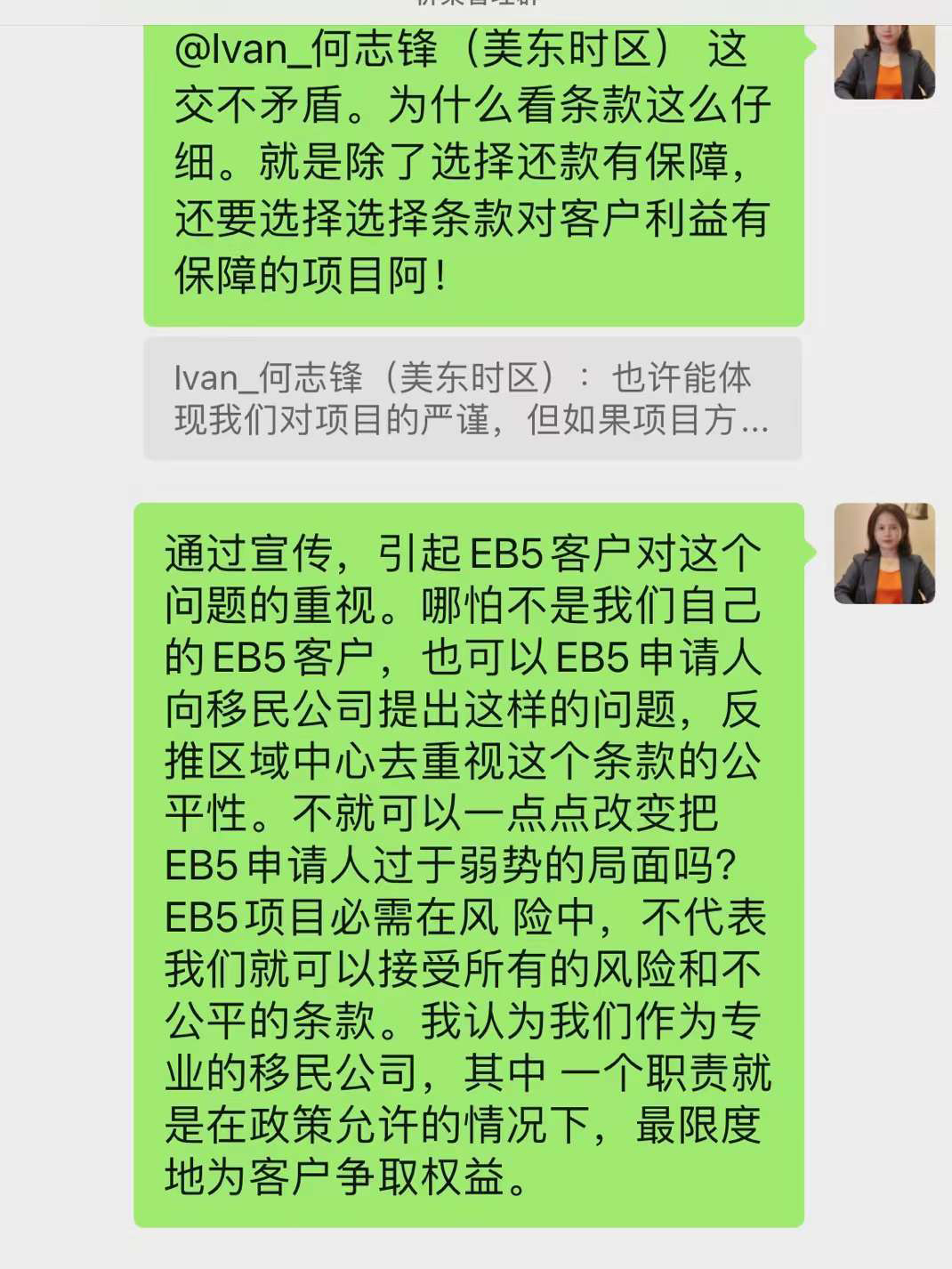Open sender's avatar beside the @Ivan_何志锋 message
Viewport: 952px width, 1269px height.
(x=883, y=61)
